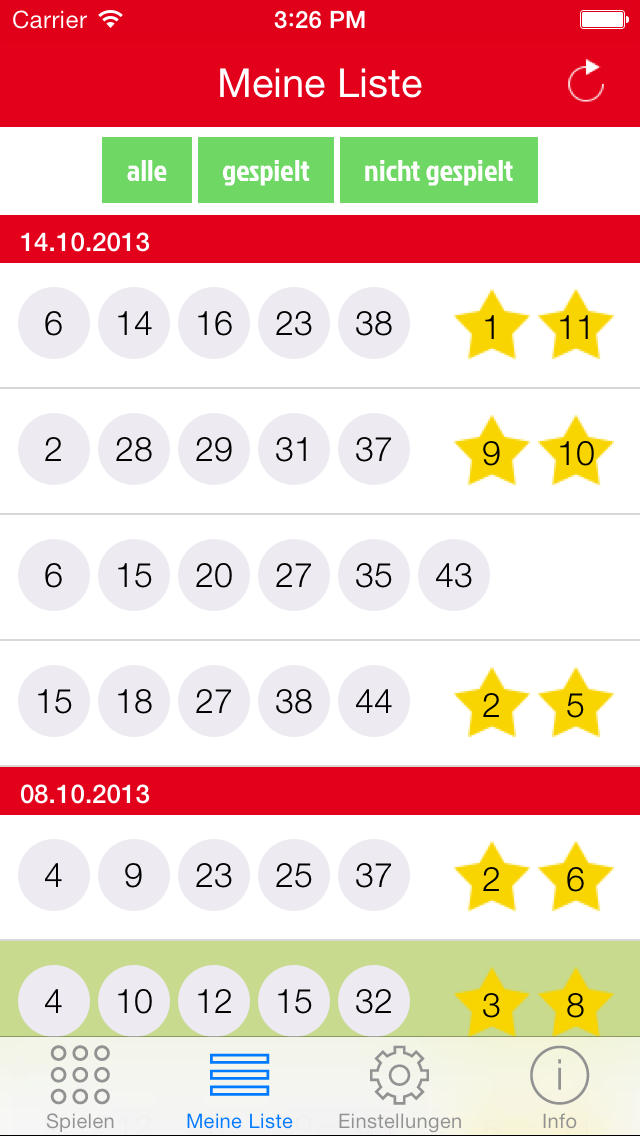The image size is (640, 1136).
Task: Filter the list by 'gespielt'
Action: [x=266, y=170]
